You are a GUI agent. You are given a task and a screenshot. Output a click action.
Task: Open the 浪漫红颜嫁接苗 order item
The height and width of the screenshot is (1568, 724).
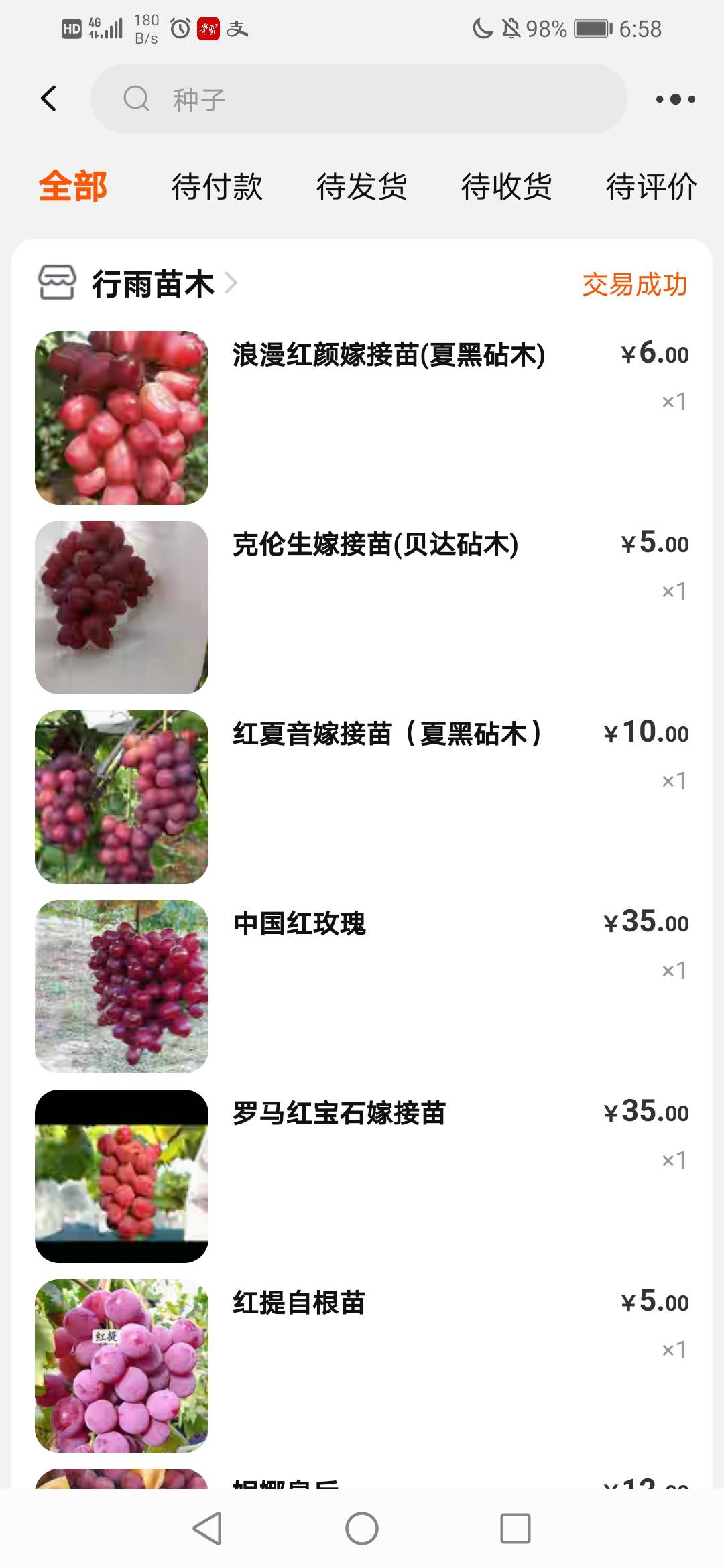click(x=388, y=355)
